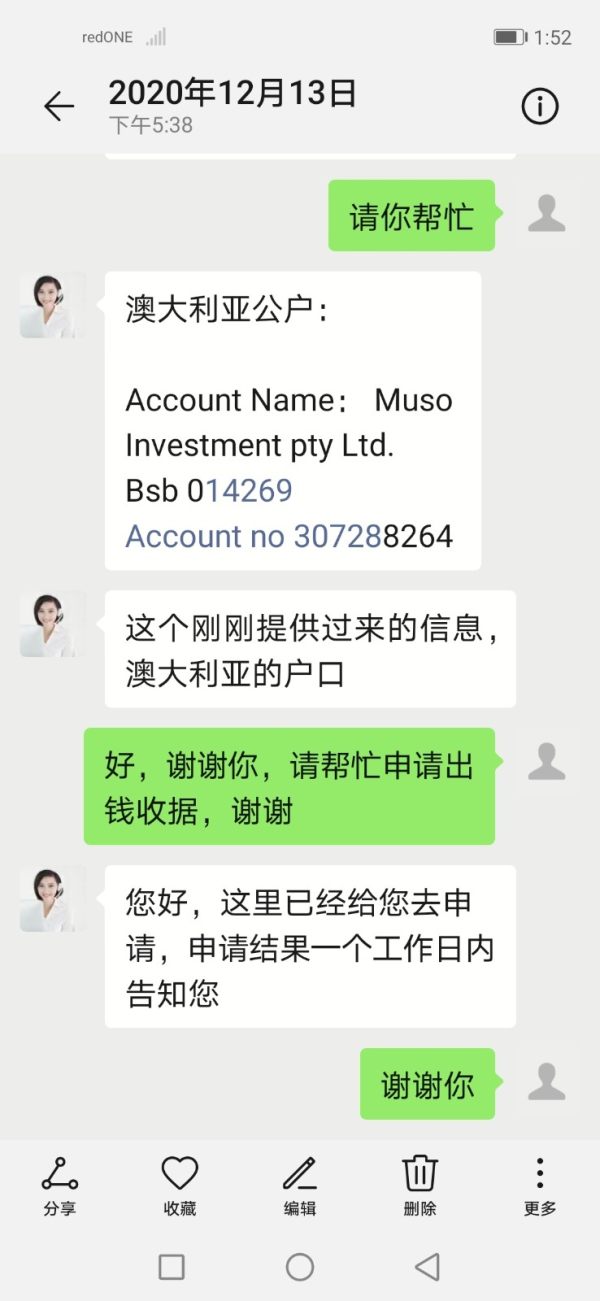Delete via the 删除 trash icon
The image size is (600, 1301).
coord(420,1186)
